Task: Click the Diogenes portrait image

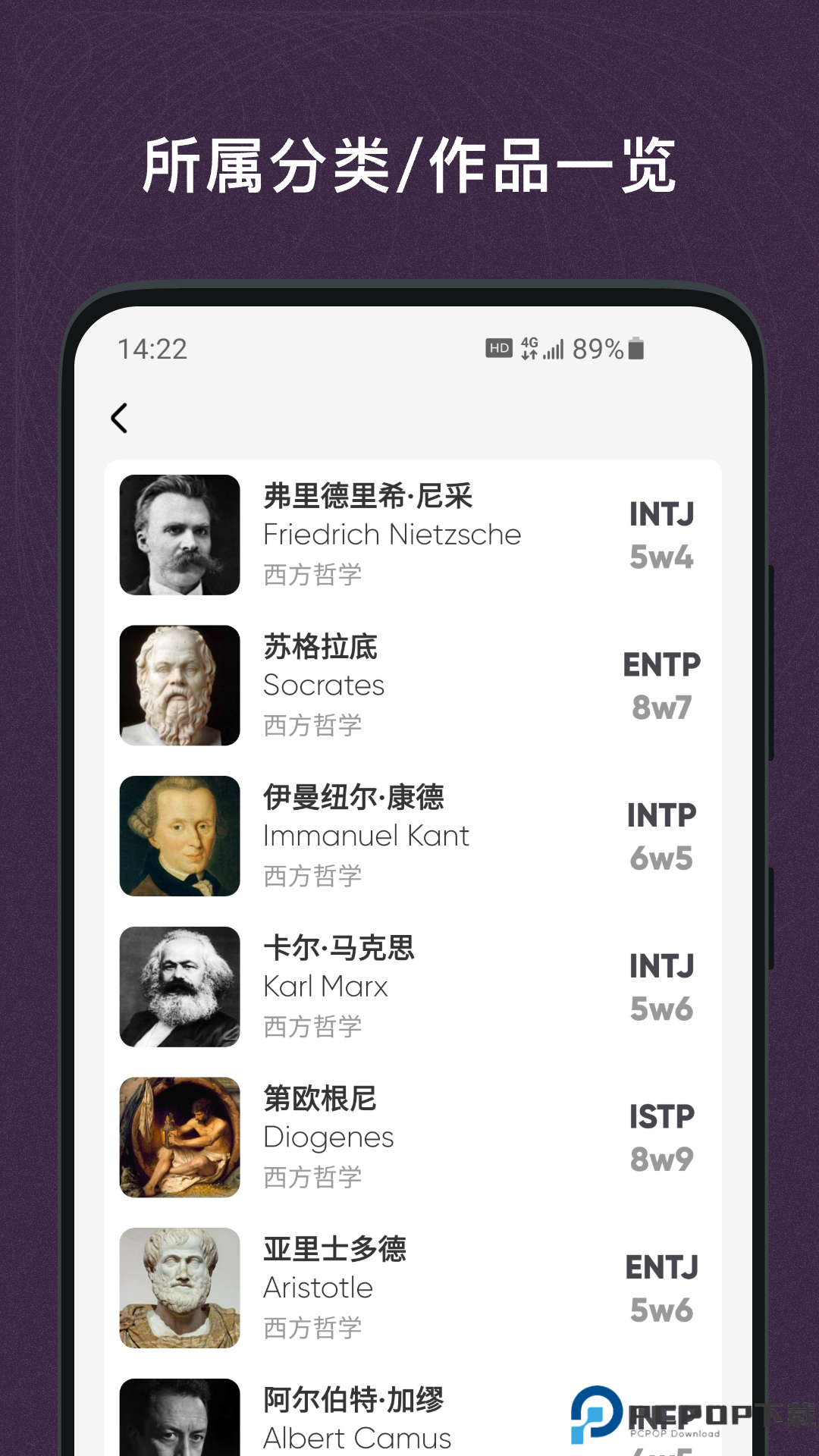Action: pos(179,1138)
